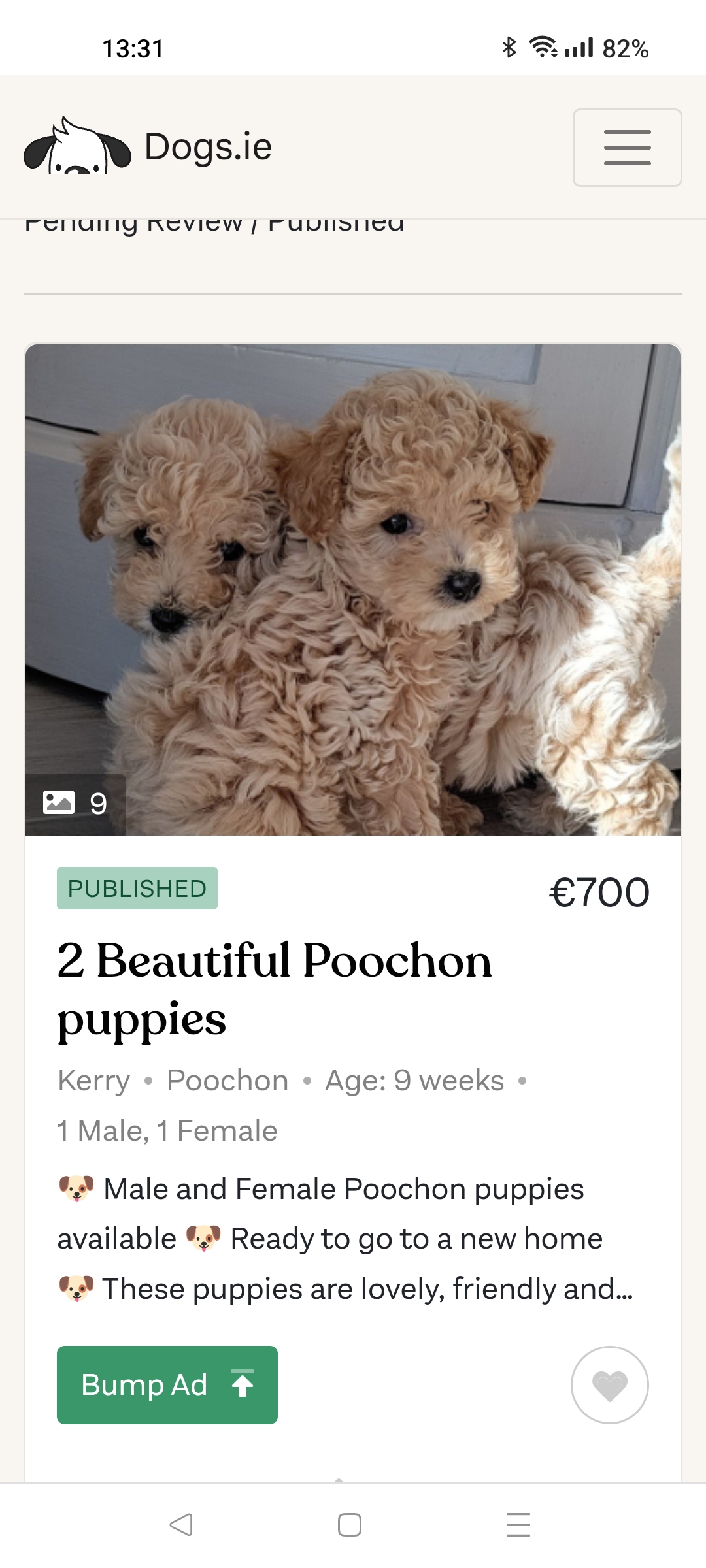The width and height of the screenshot is (706, 1568).
Task: Go back using the system back button
Action: 181,1525
